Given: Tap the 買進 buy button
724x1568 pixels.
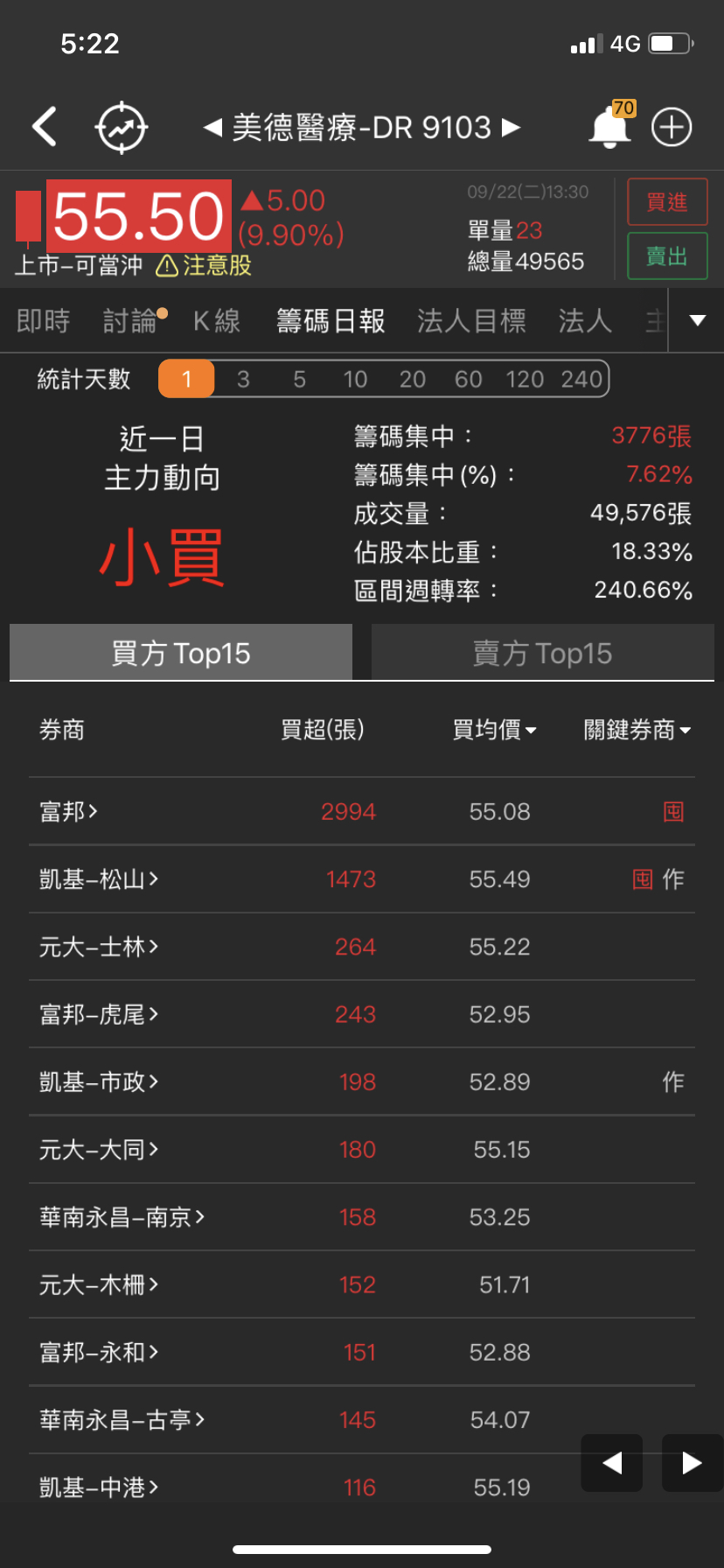Looking at the screenshot, I should tap(667, 202).
